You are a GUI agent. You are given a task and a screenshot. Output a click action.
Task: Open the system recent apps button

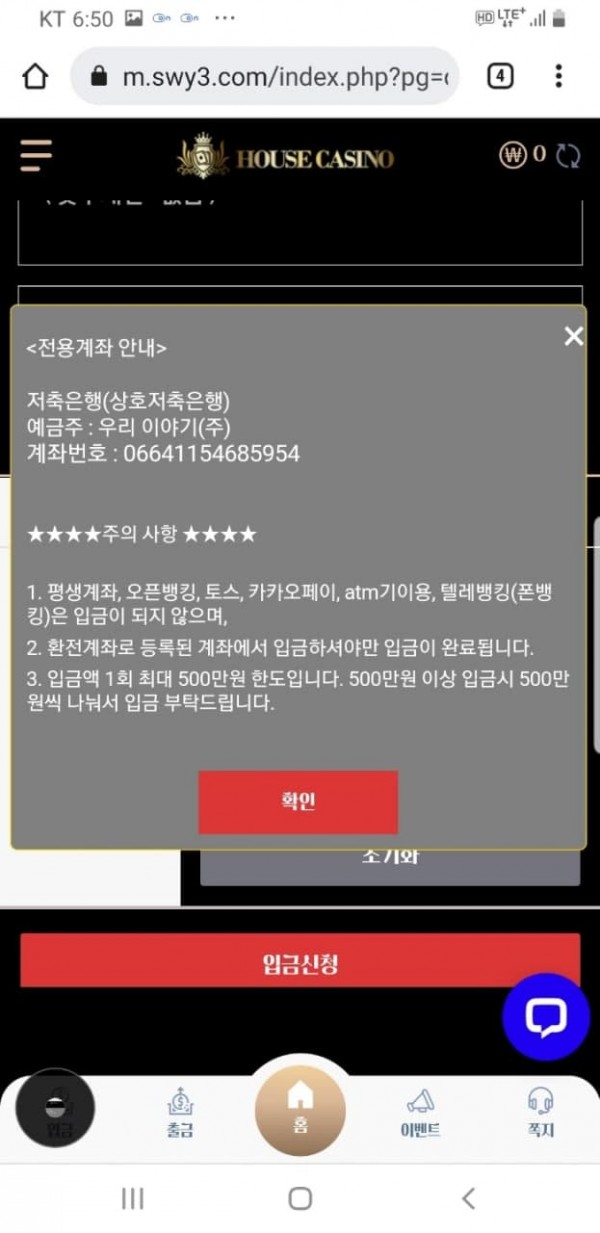pos(133,1198)
